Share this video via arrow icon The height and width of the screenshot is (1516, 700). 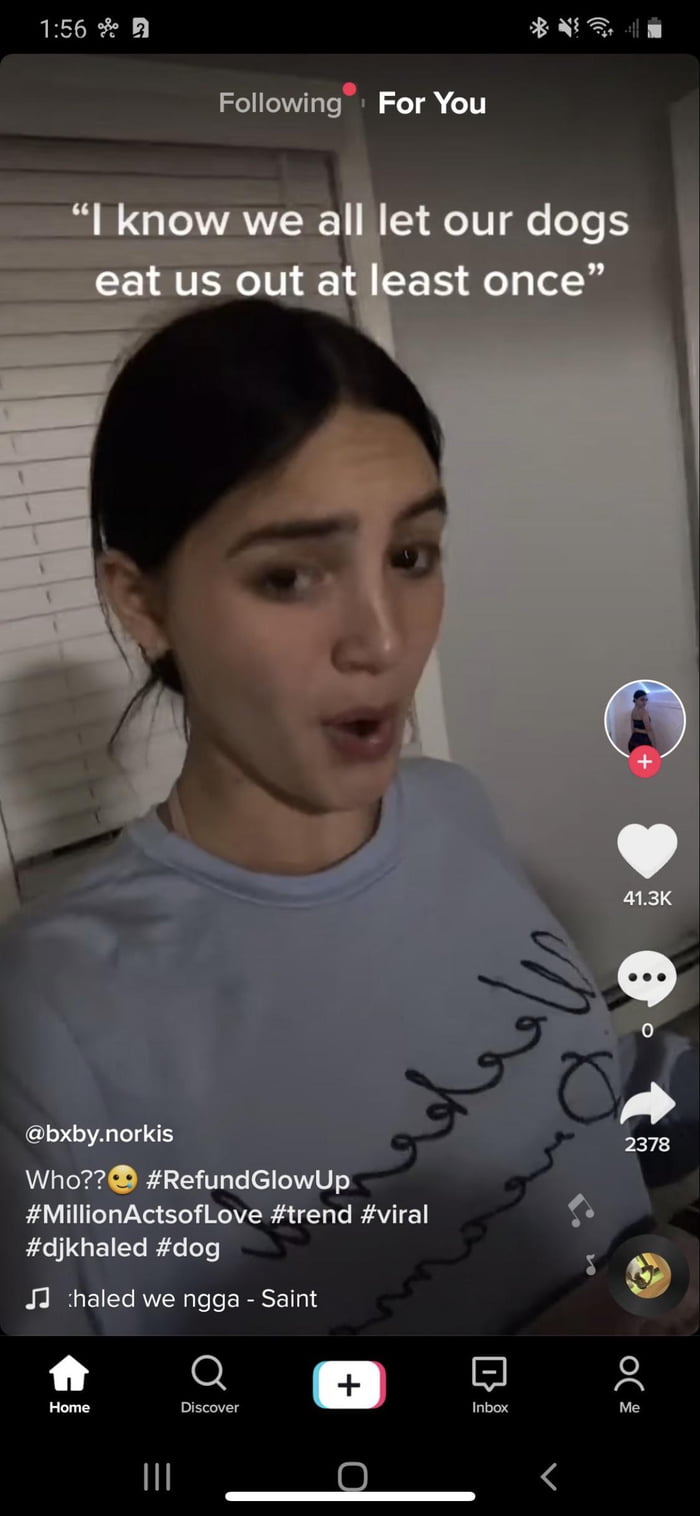(647, 1105)
